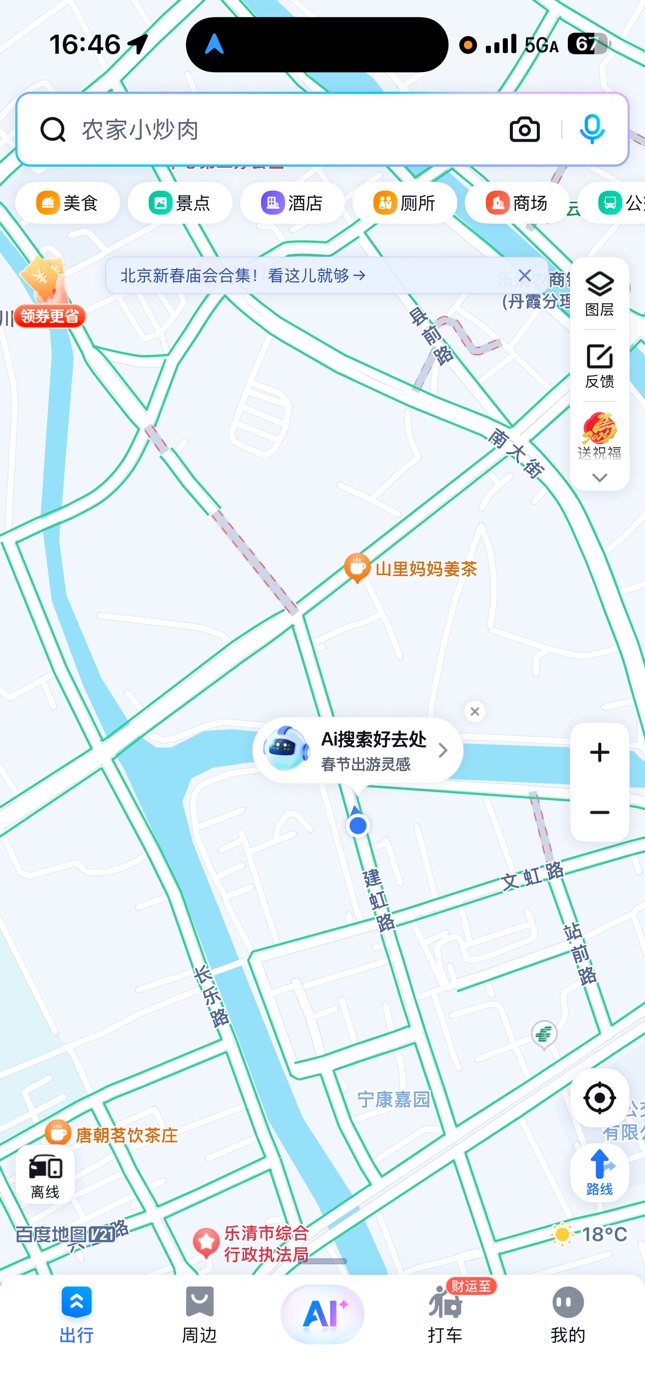
Task: Open the Ai搜索好去处 suggestion bubble
Action: (357, 752)
